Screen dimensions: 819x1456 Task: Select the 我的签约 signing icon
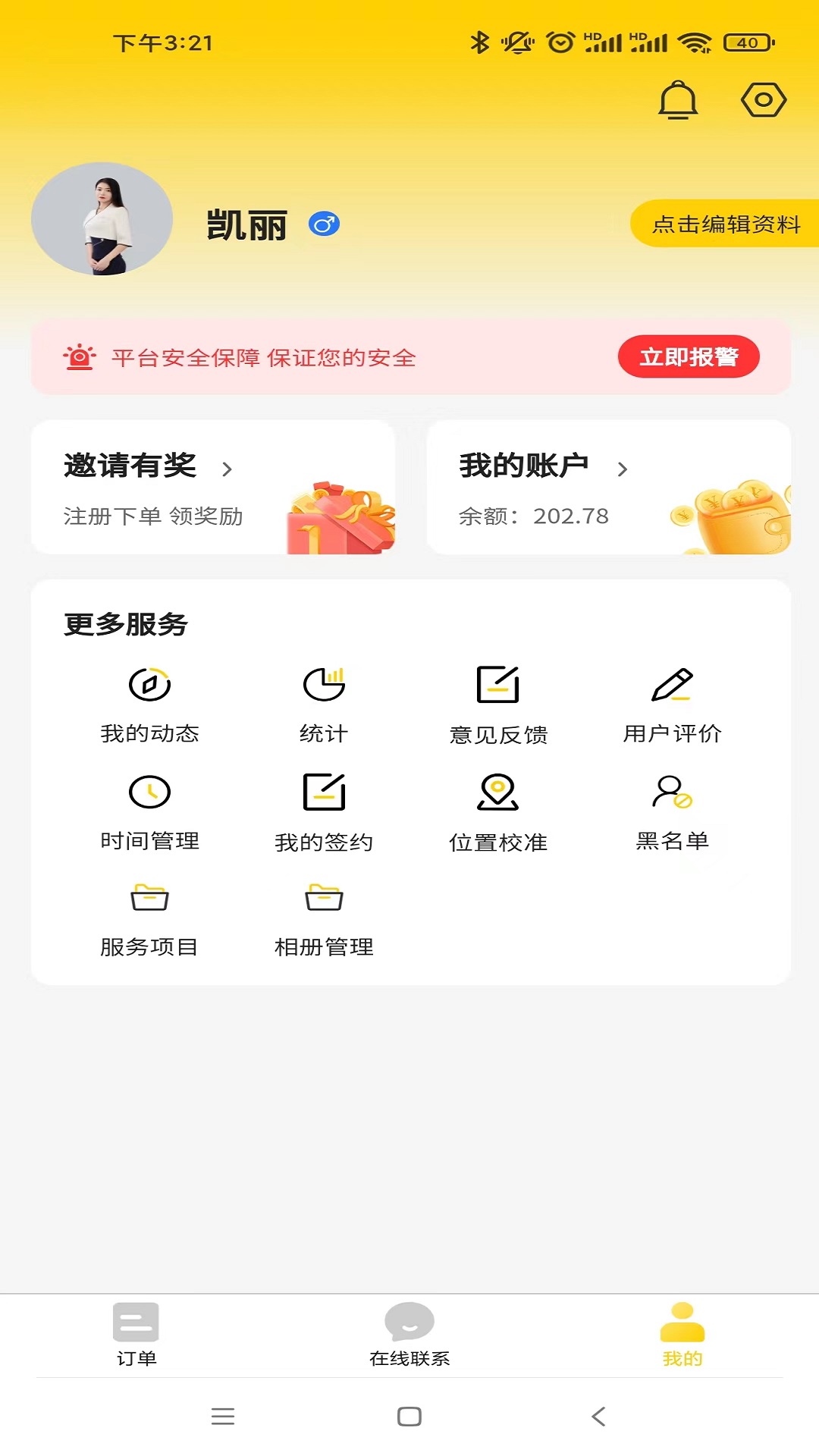[x=325, y=792]
